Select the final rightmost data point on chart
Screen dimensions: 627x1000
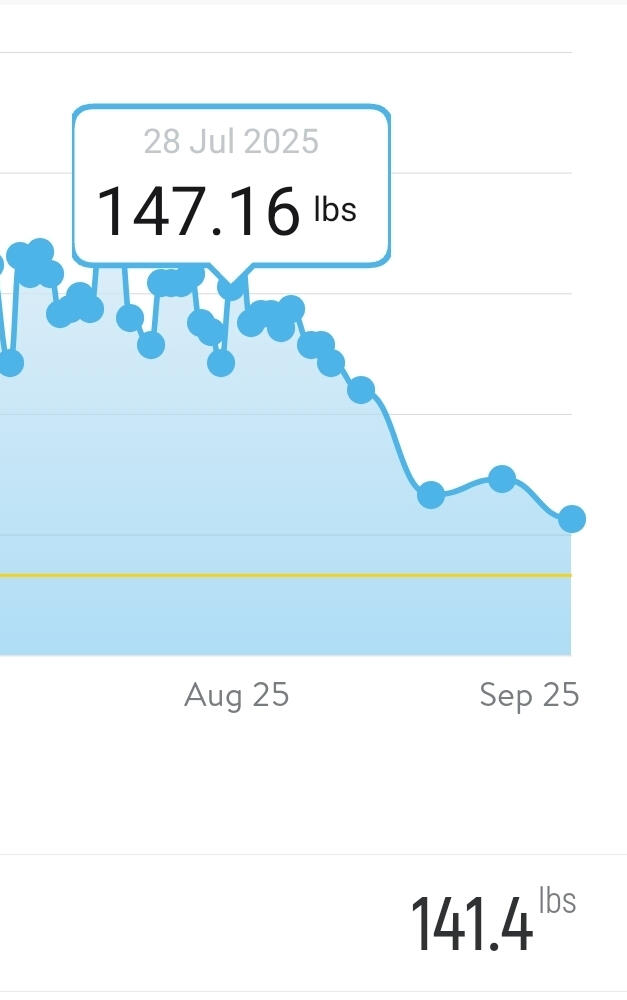(571, 519)
